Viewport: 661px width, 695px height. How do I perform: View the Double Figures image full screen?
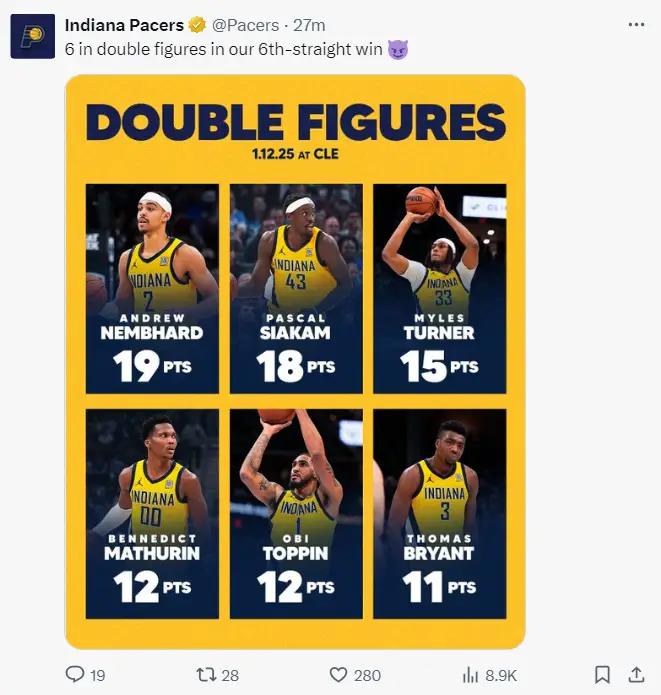(x=295, y=360)
